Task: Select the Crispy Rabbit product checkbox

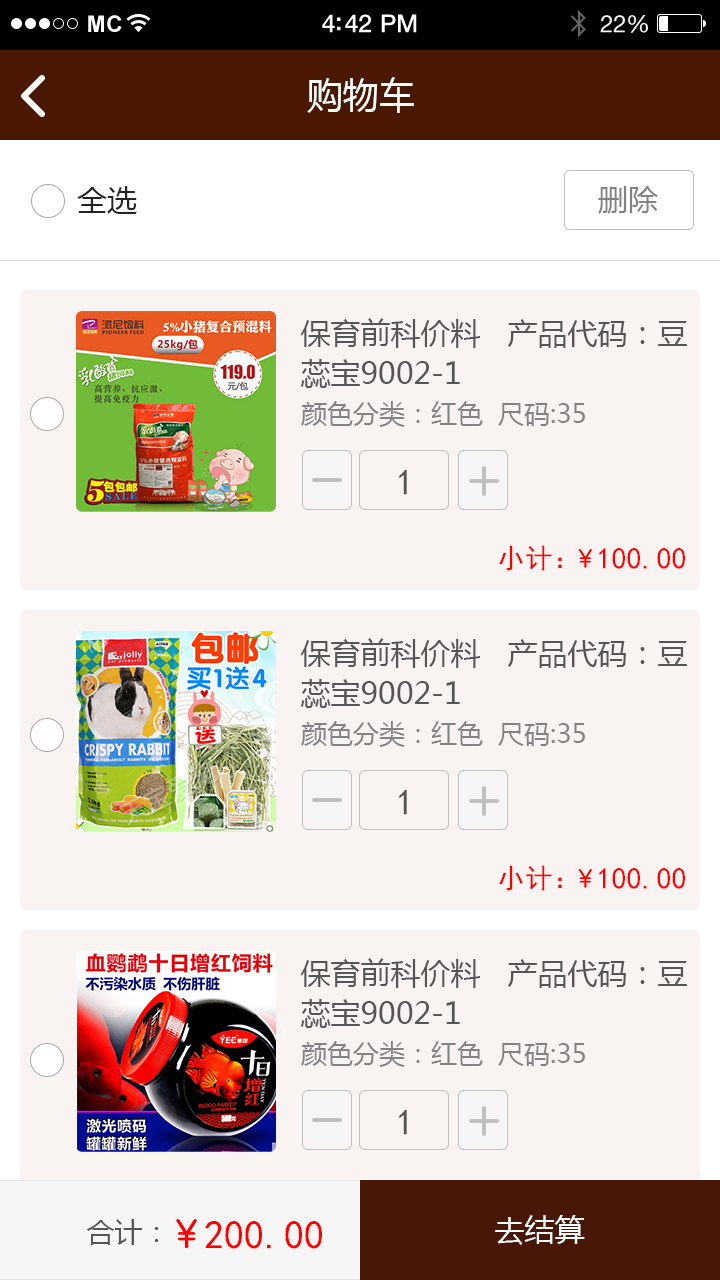Action: (x=47, y=735)
